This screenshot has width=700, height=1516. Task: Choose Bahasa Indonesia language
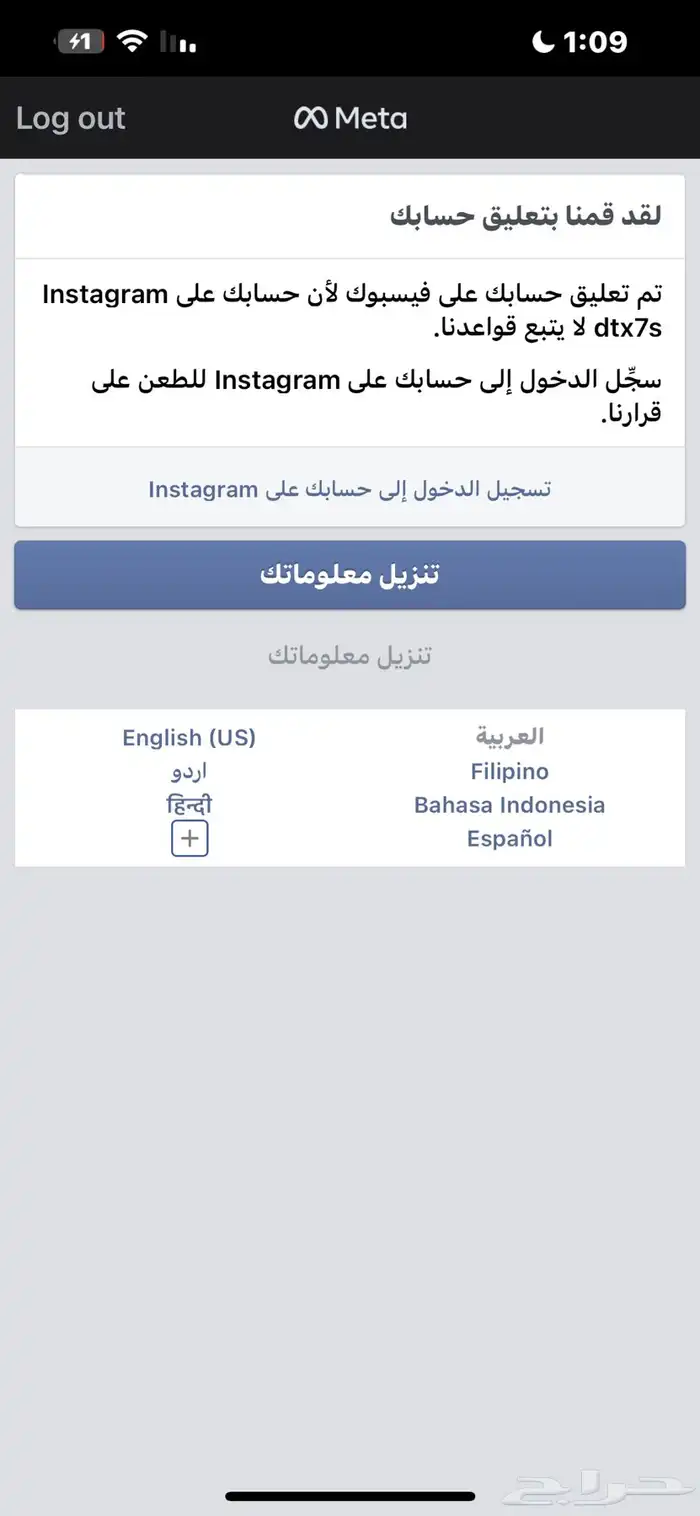pos(510,805)
